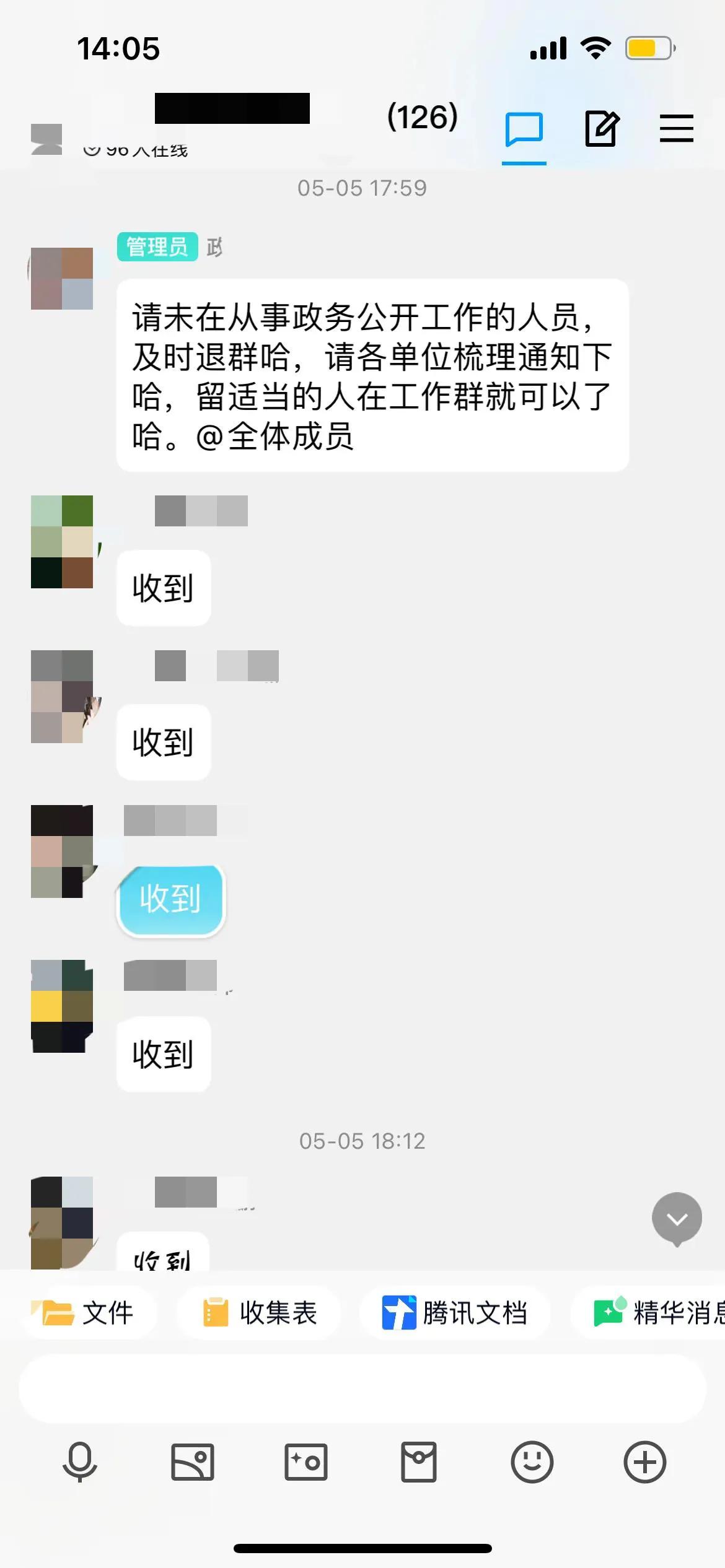The height and width of the screenshot is (1568, 725).
Task: Tap the compose/new chat pencil icon
Action: pyautogui.click(x=600, y=128)
